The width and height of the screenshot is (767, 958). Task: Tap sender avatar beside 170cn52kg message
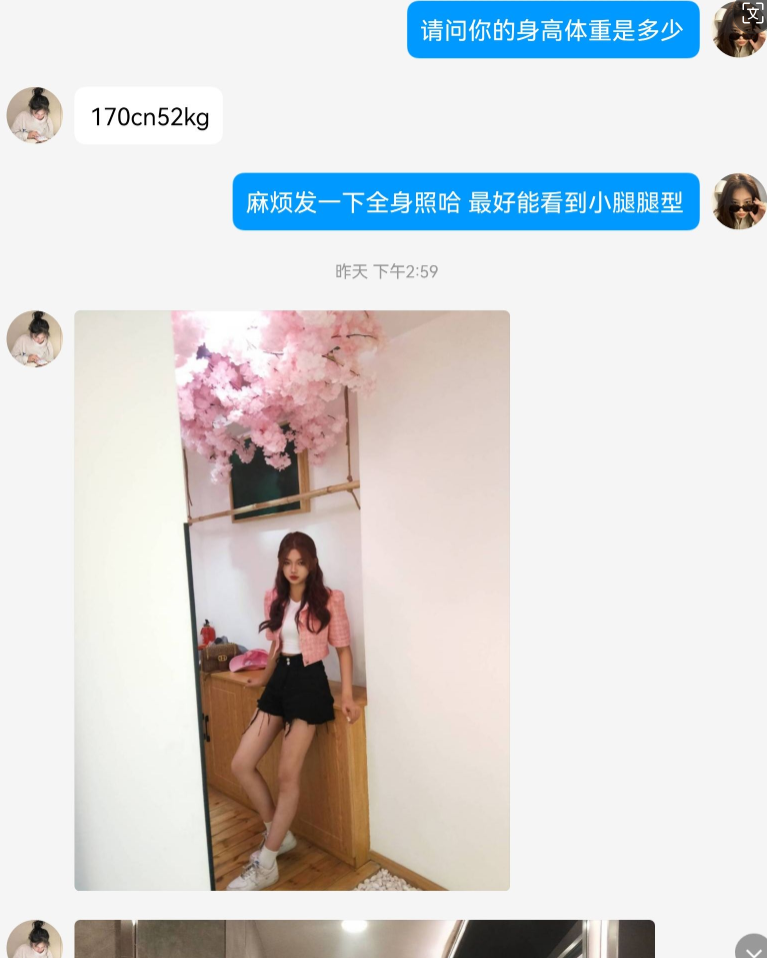(x=35, y=115)
